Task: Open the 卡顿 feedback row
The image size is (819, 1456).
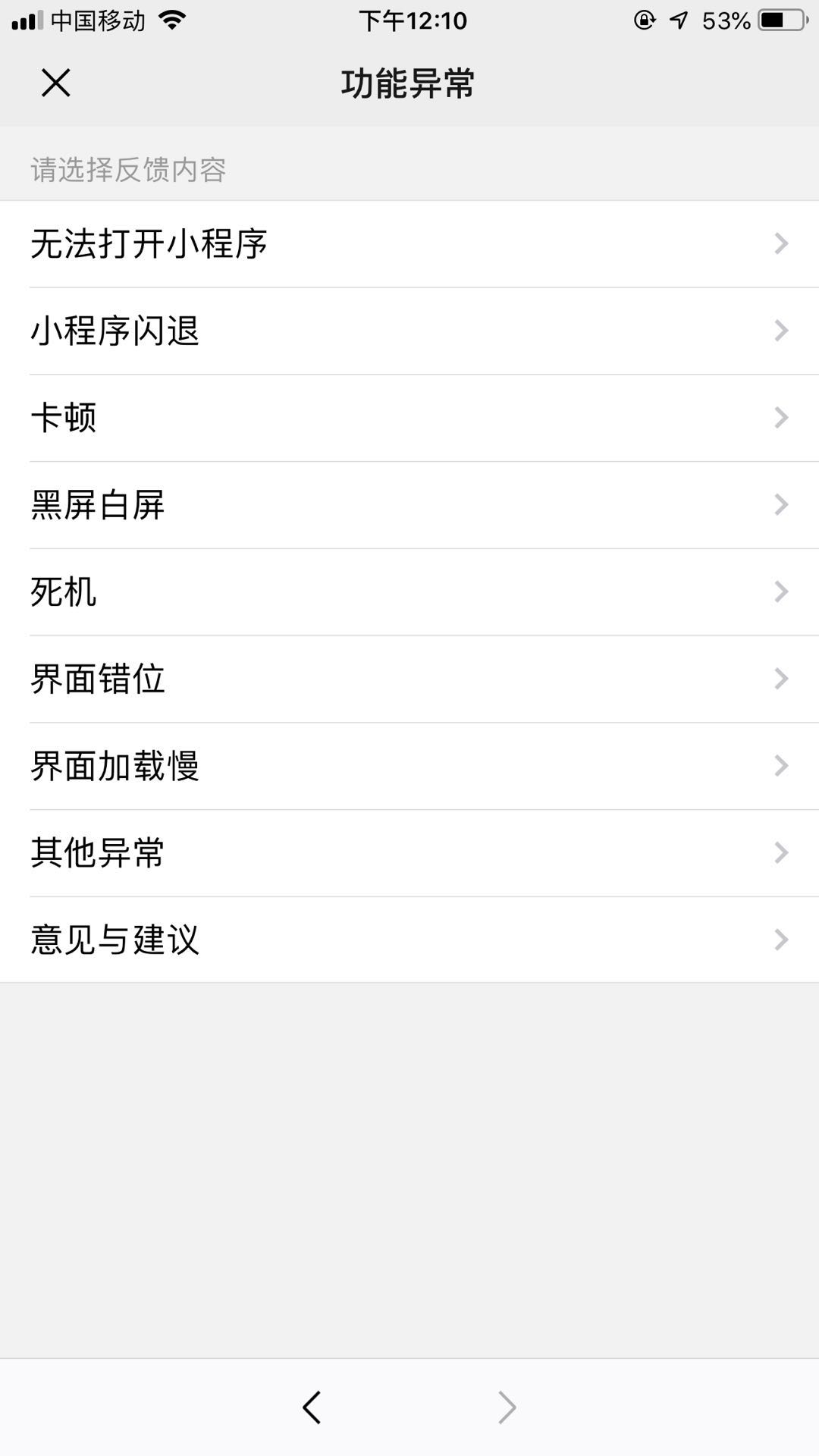Action: (409, 418)
